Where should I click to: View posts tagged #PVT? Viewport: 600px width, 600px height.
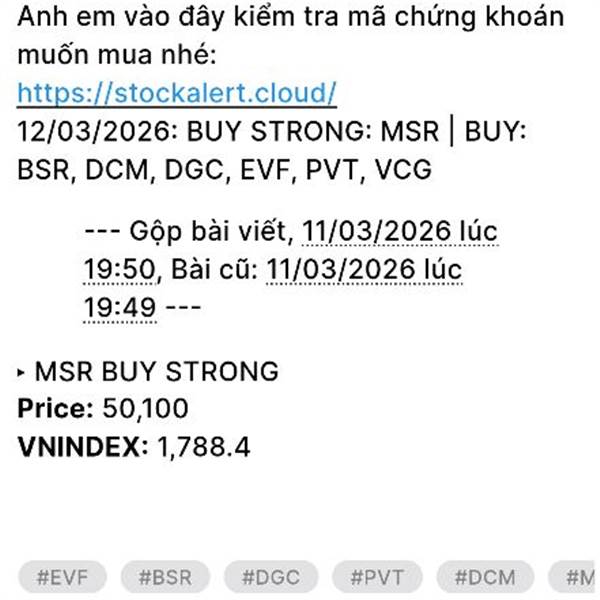[x=377, y=577]
